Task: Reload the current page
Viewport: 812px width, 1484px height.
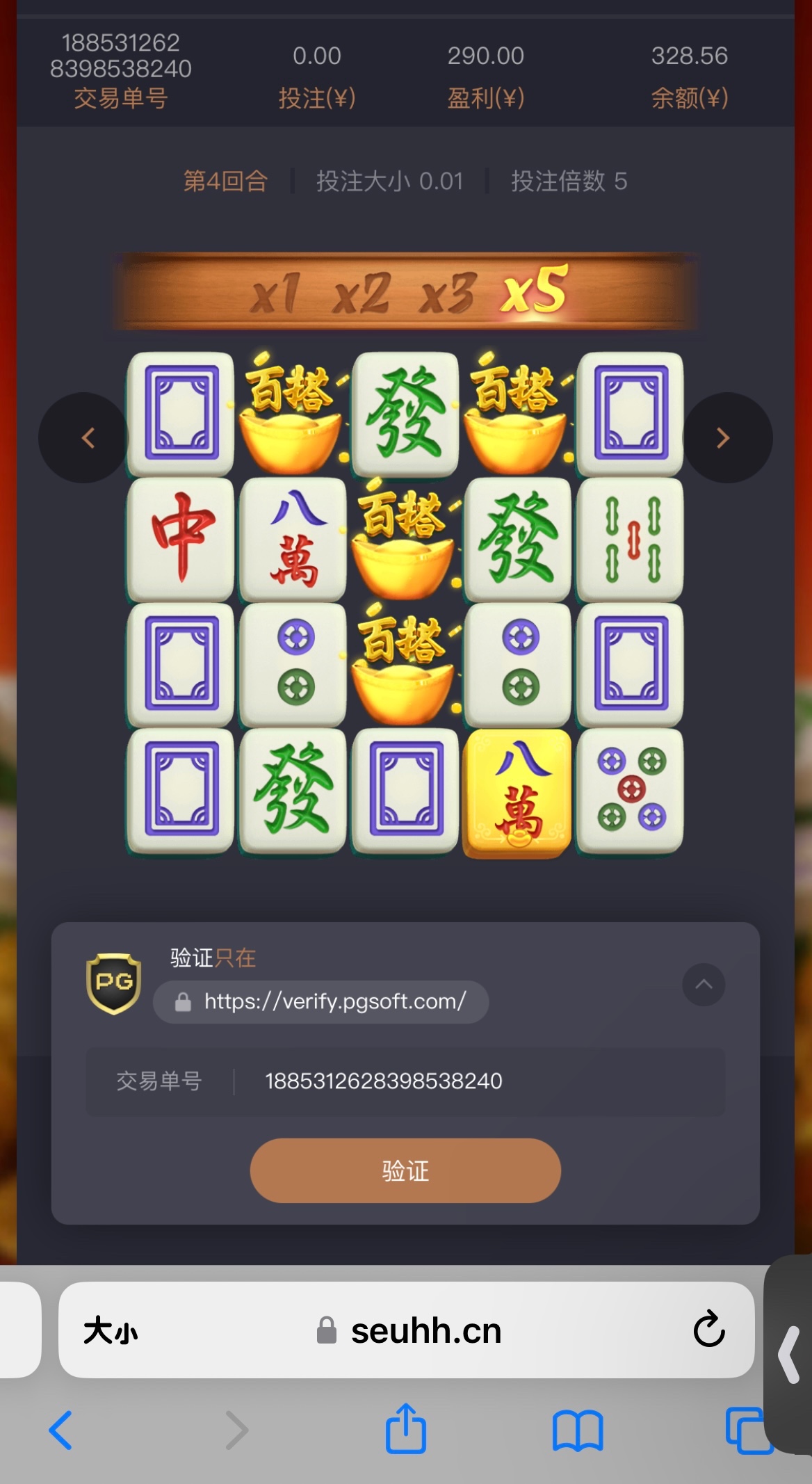Action: coord(708,1329)
